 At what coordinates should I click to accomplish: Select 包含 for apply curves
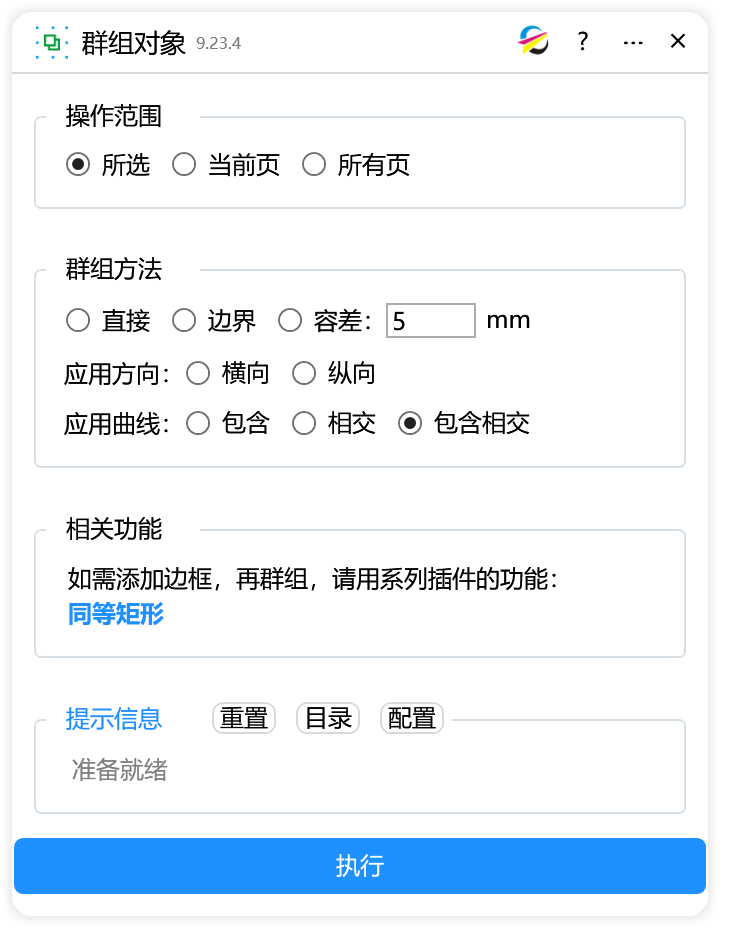(x=198, y=424)
